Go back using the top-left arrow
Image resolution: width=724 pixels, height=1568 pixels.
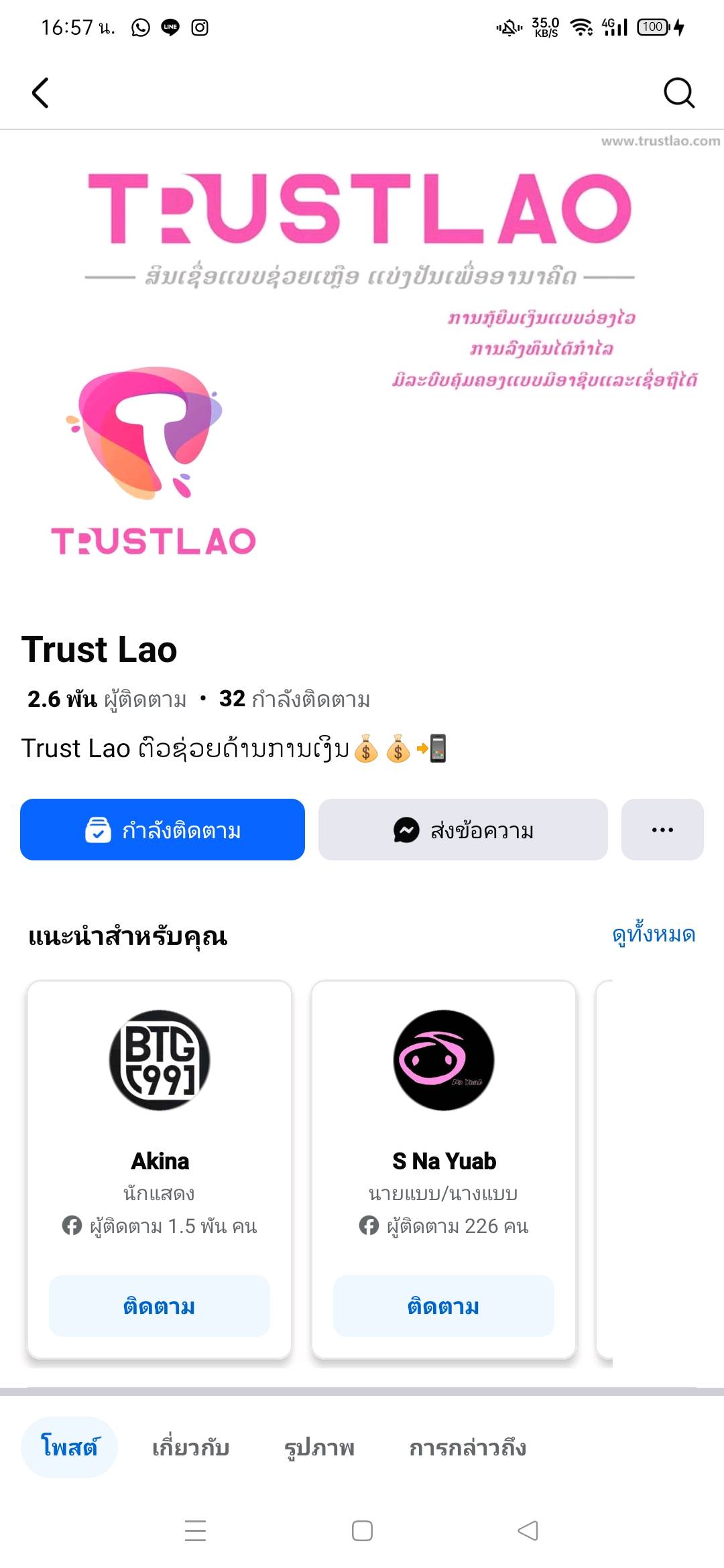[x=40, y=92]
